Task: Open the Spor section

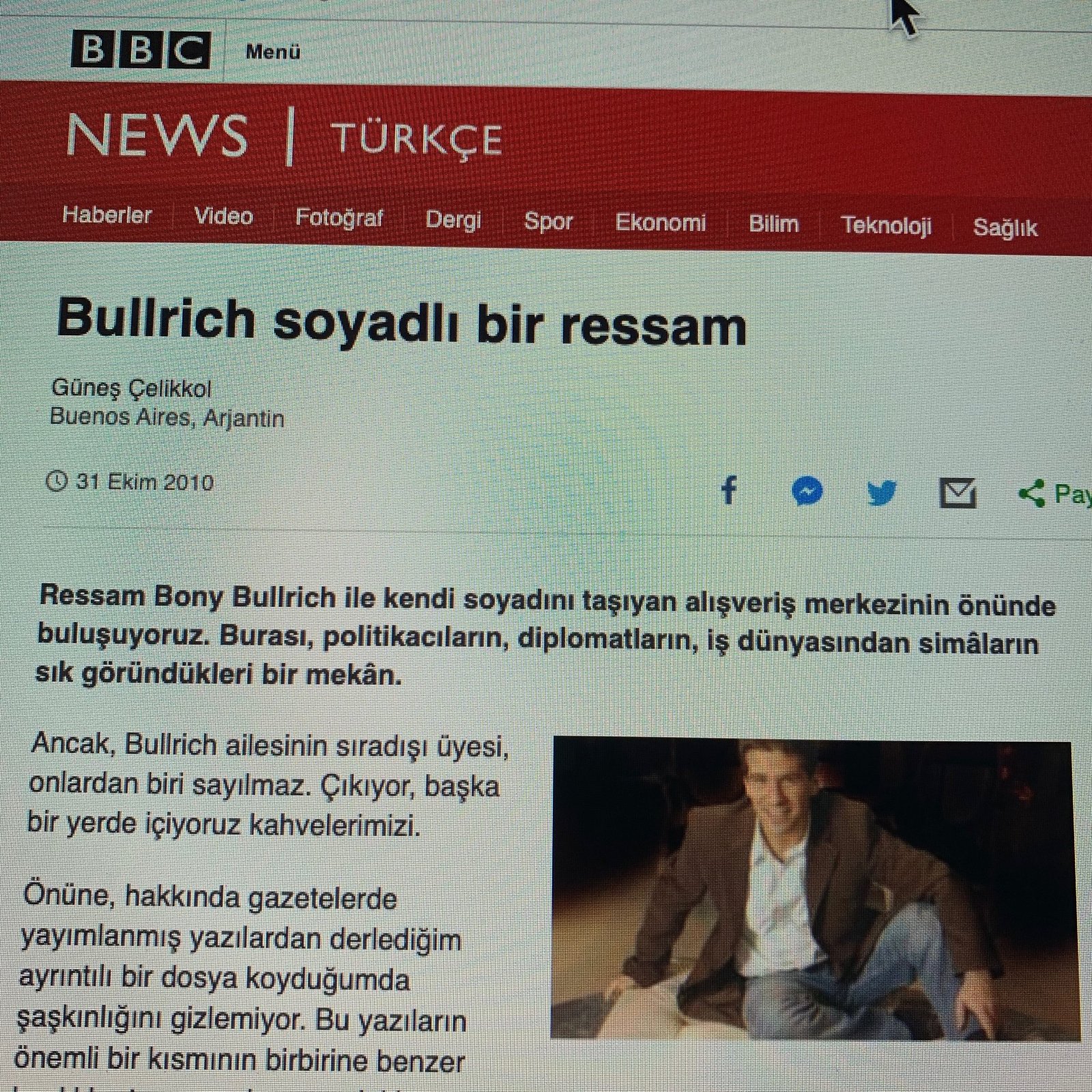Action: click(548, 221)
